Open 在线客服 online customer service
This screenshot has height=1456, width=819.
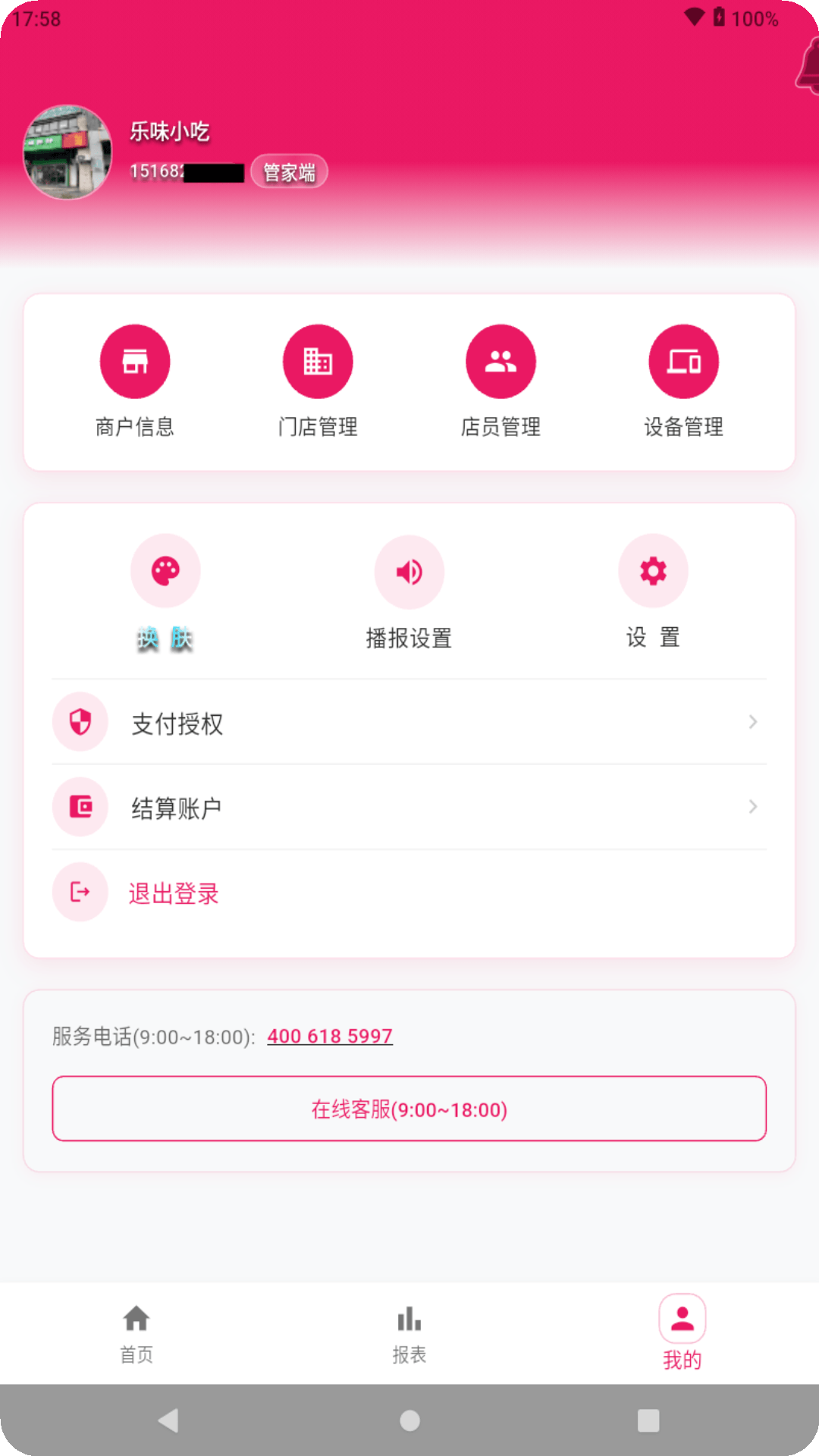click(x=409, y=1108)
